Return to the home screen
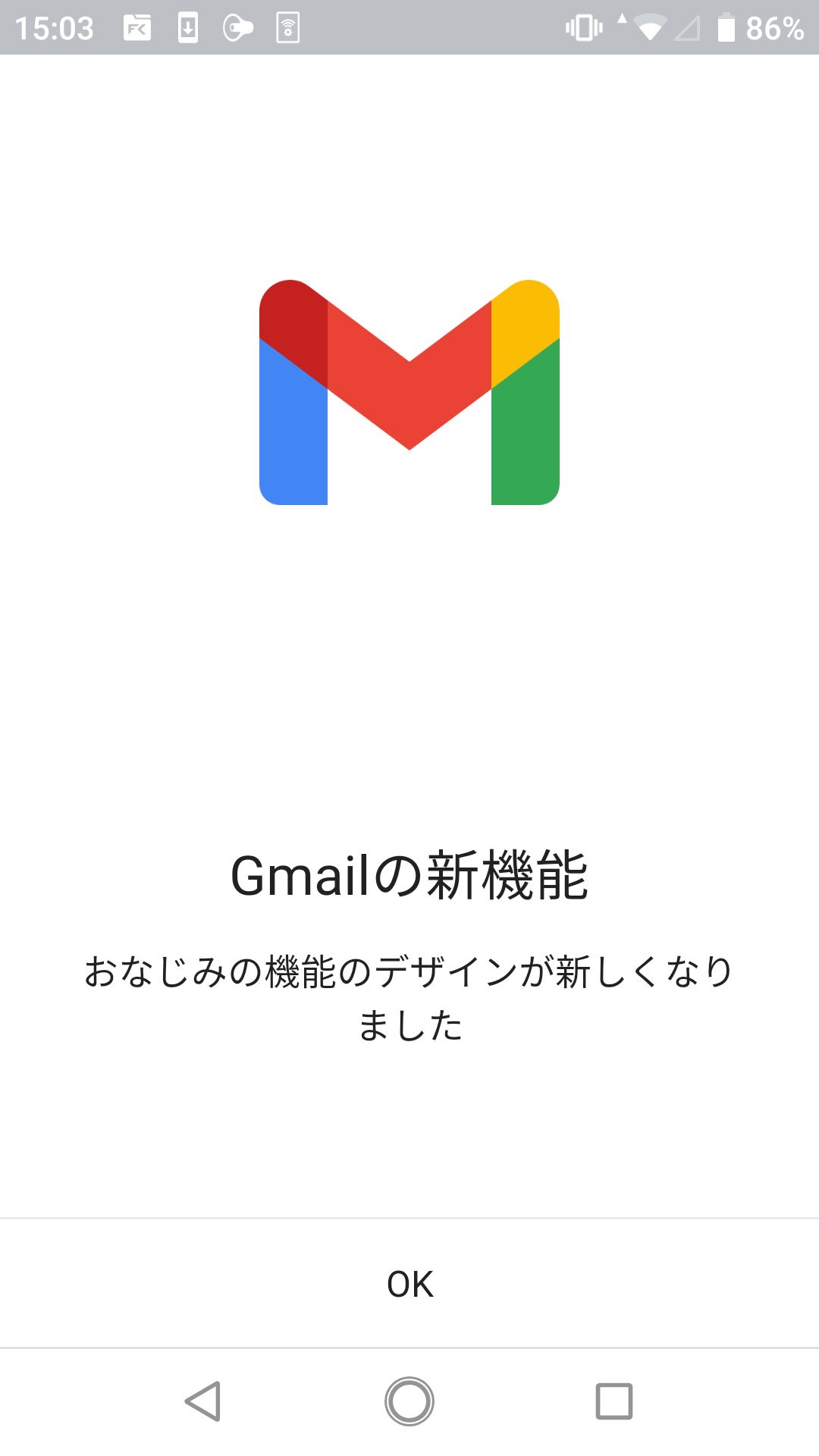The width and height of the screenshot is (819, 1456). coord(409,1401)
